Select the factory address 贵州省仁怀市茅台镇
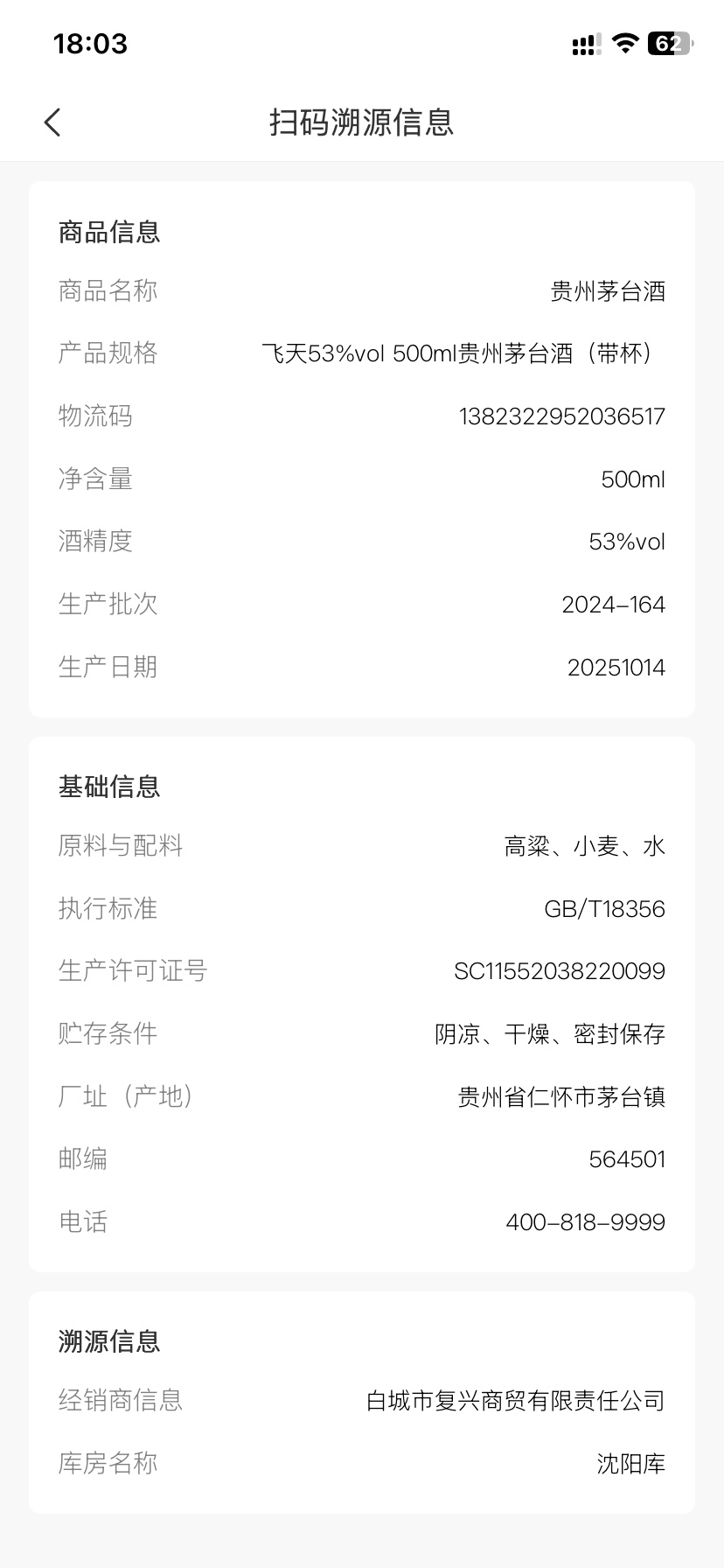 point(560,1096)
